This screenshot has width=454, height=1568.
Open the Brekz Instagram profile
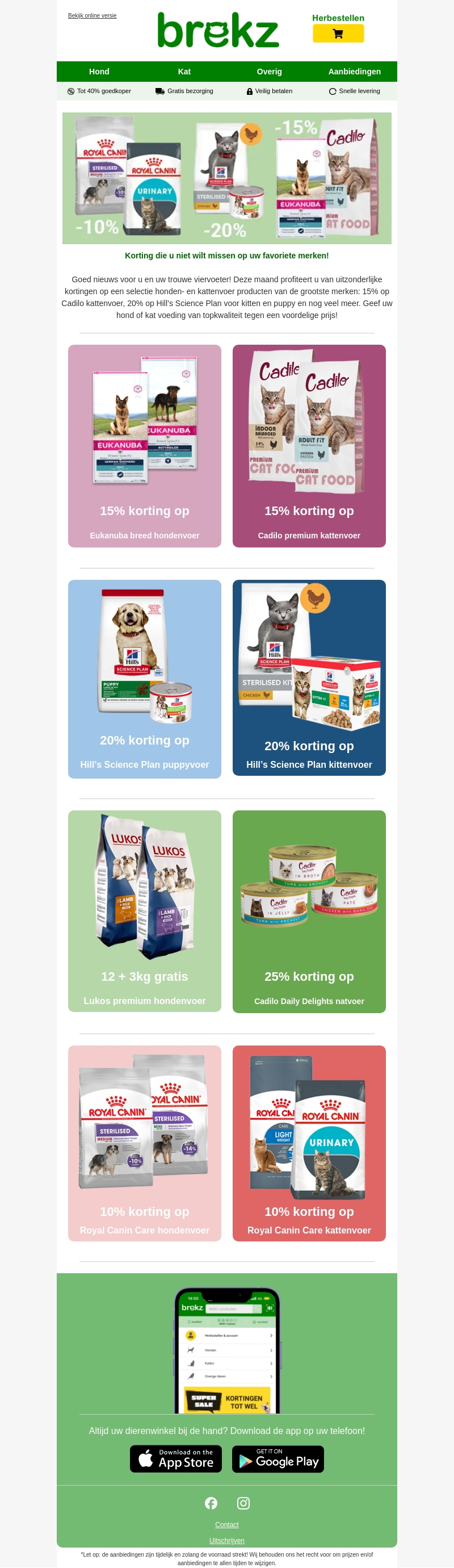pos(243,1503)
